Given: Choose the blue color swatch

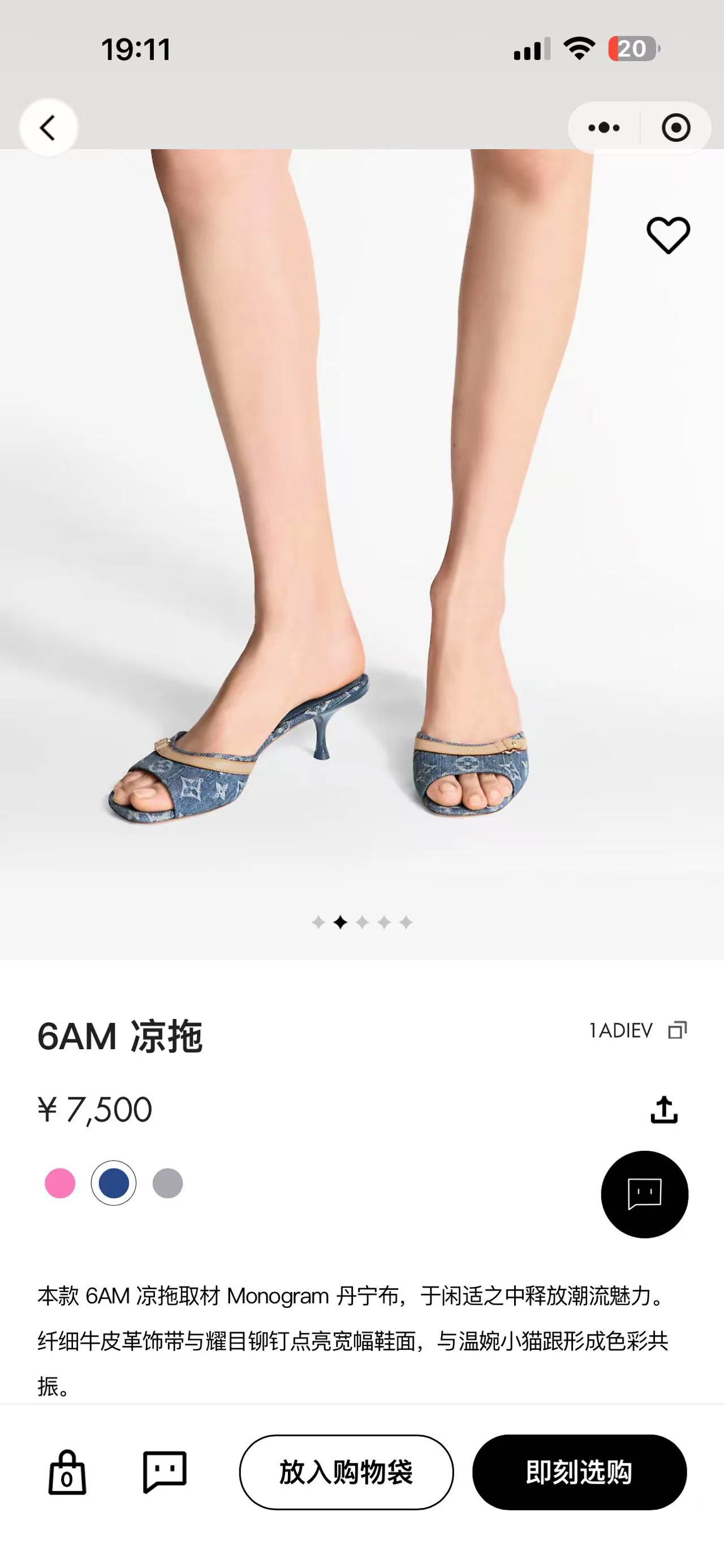Looking at the screenshot, I should pos(114,1183).
